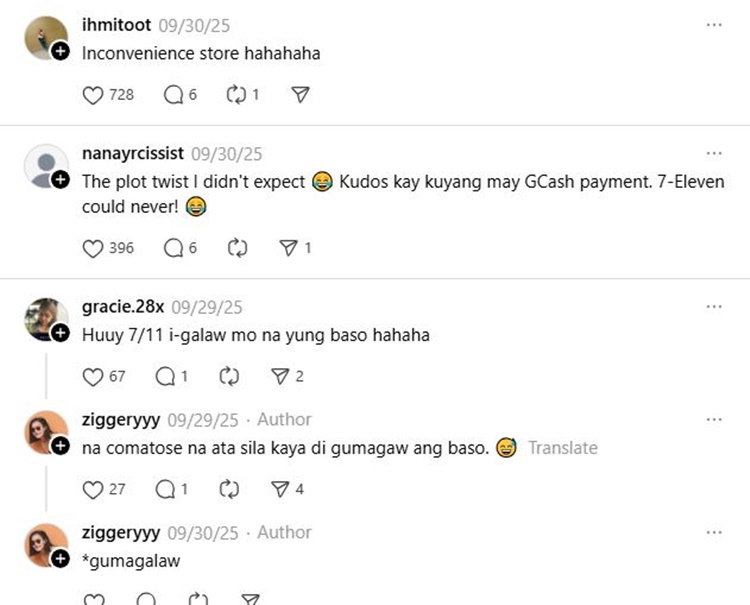Follow ihmitoot via avatar plus badge
Image resolution: width=750 pixels, height=605 pixels.
click(61, 51)
